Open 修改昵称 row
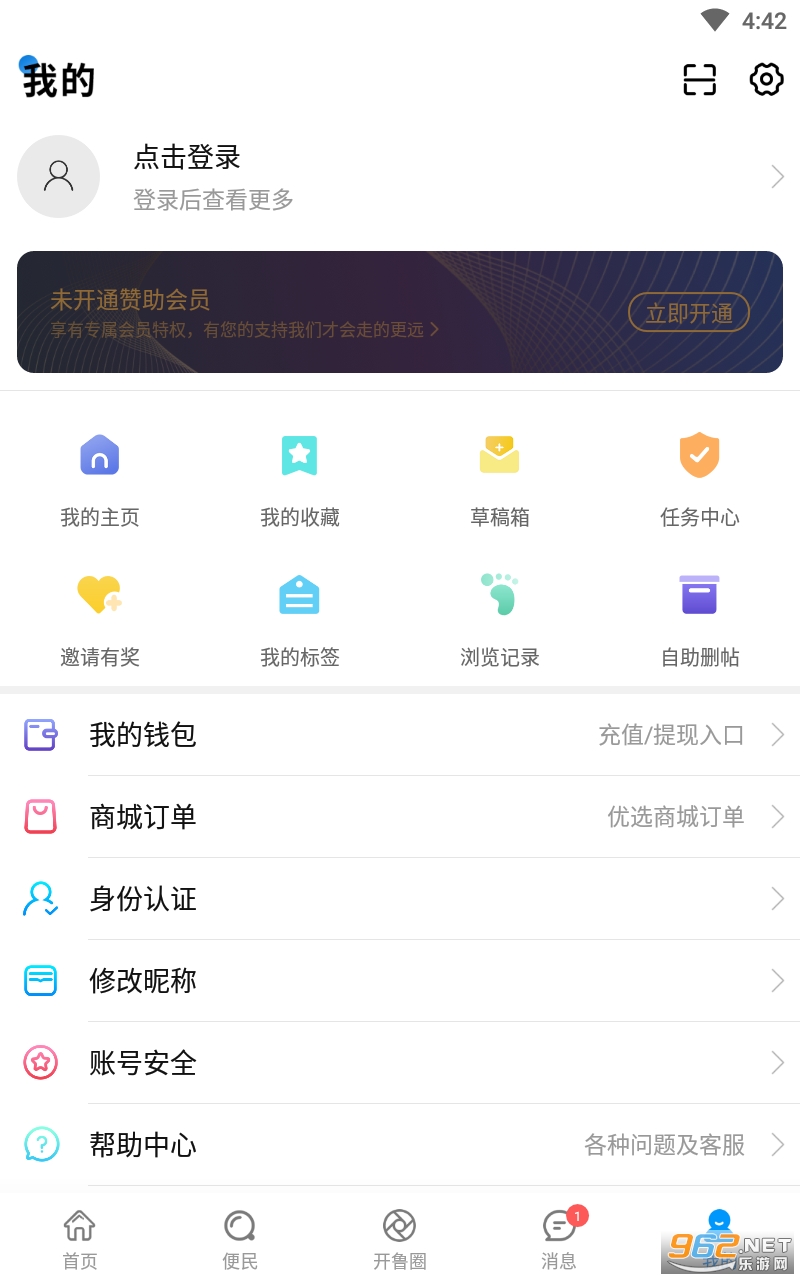 click(400, 981)
